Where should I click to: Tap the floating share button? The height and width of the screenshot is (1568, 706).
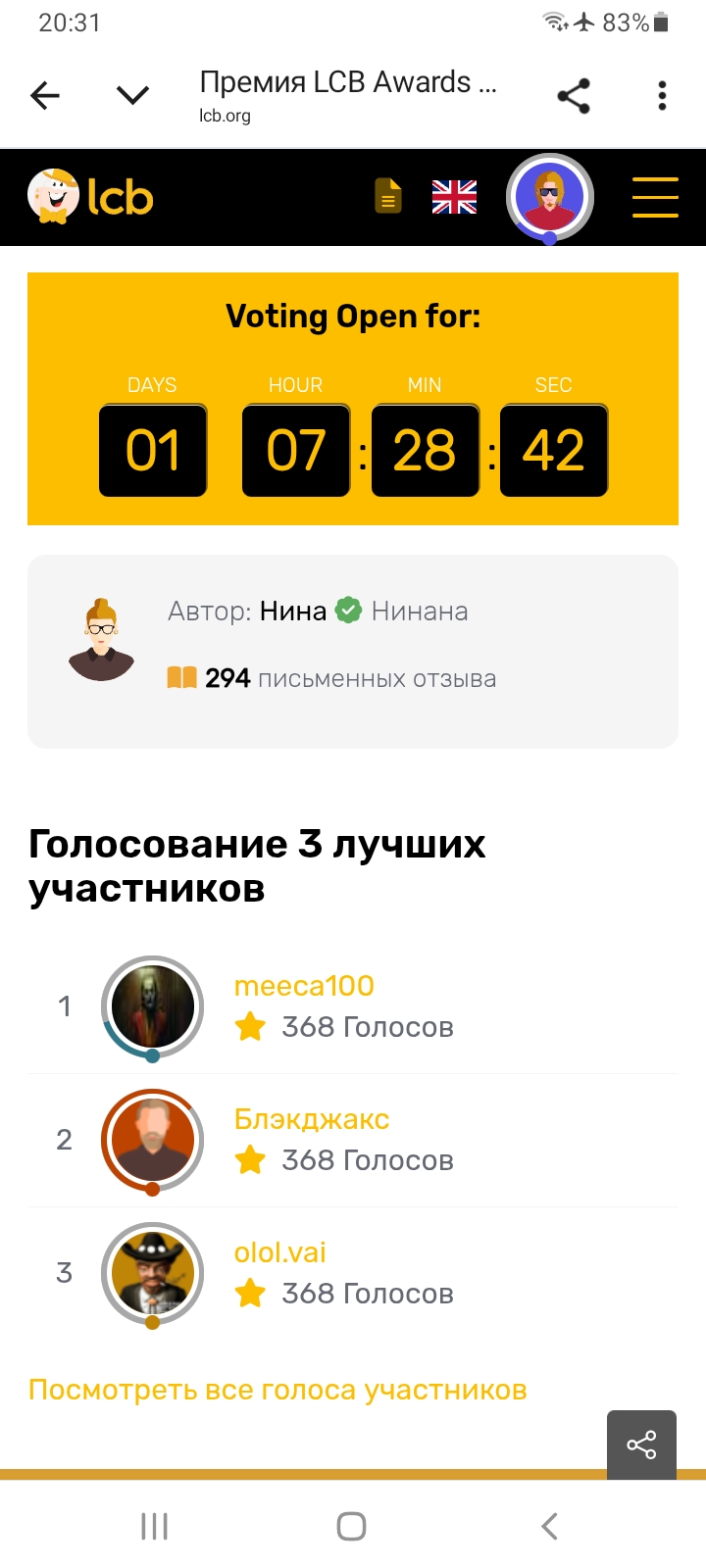click(x=641, y=1445)
